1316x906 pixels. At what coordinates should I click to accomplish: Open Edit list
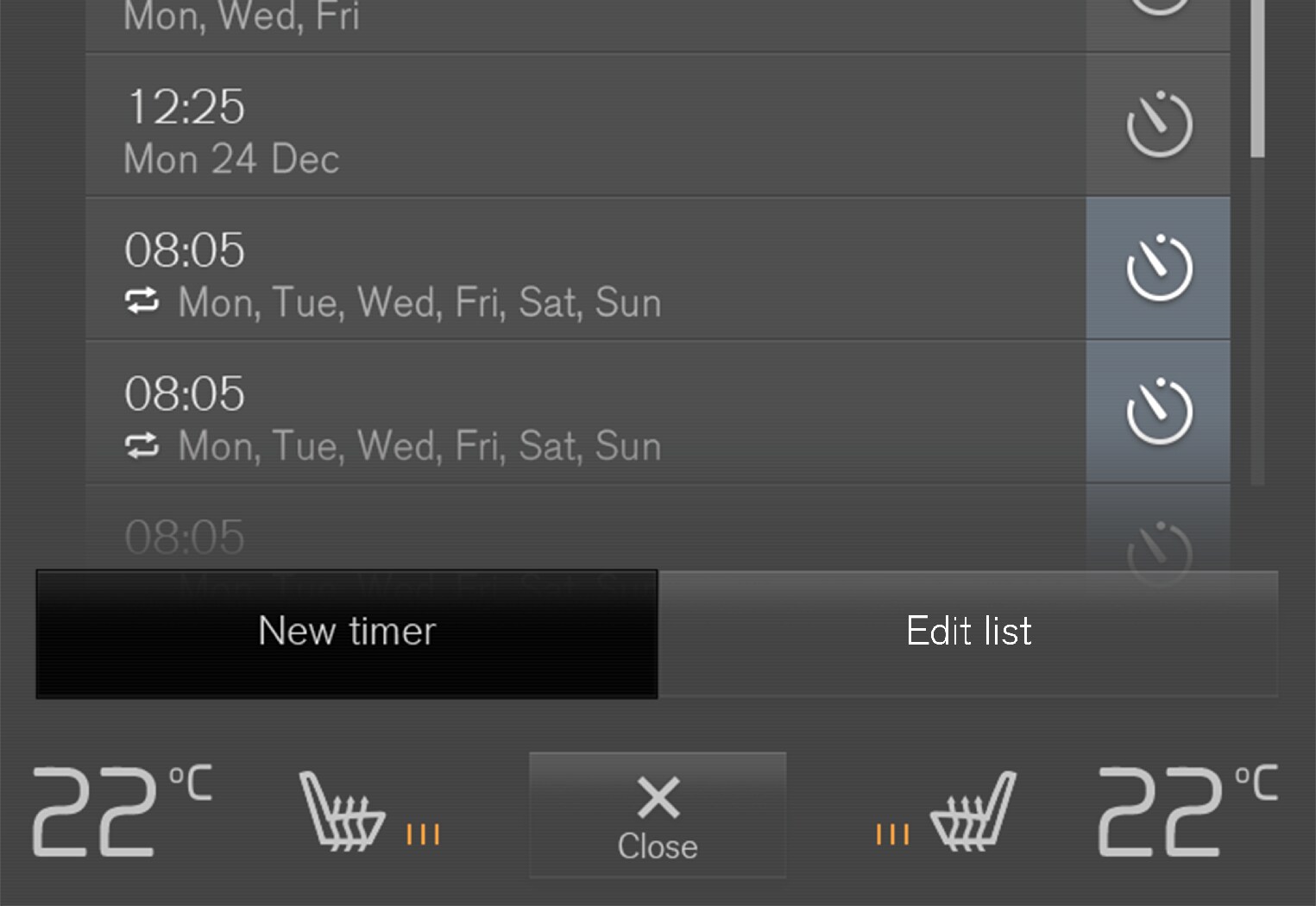tap(968, 632)
